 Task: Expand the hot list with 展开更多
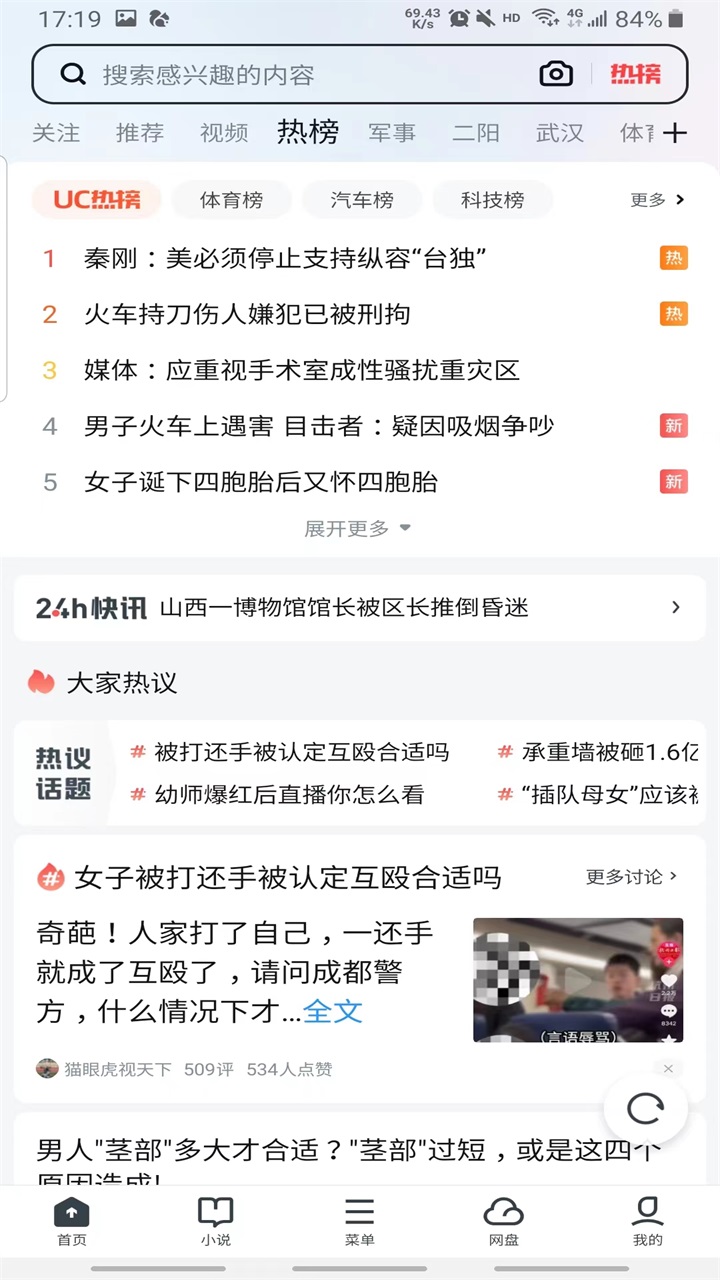pyautogui.click(x=358, y=528)
